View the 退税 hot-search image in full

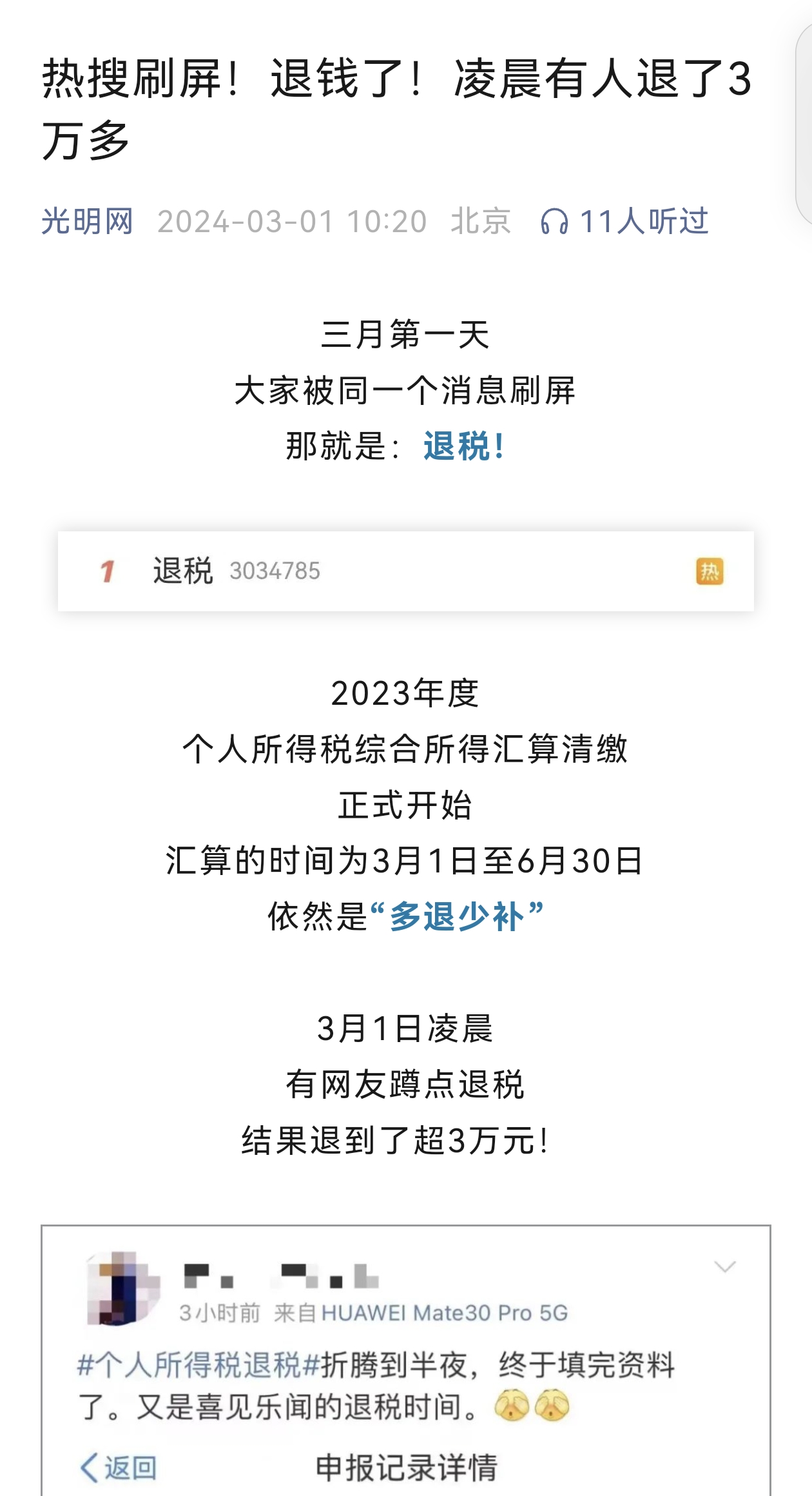(x=405, y=571)
